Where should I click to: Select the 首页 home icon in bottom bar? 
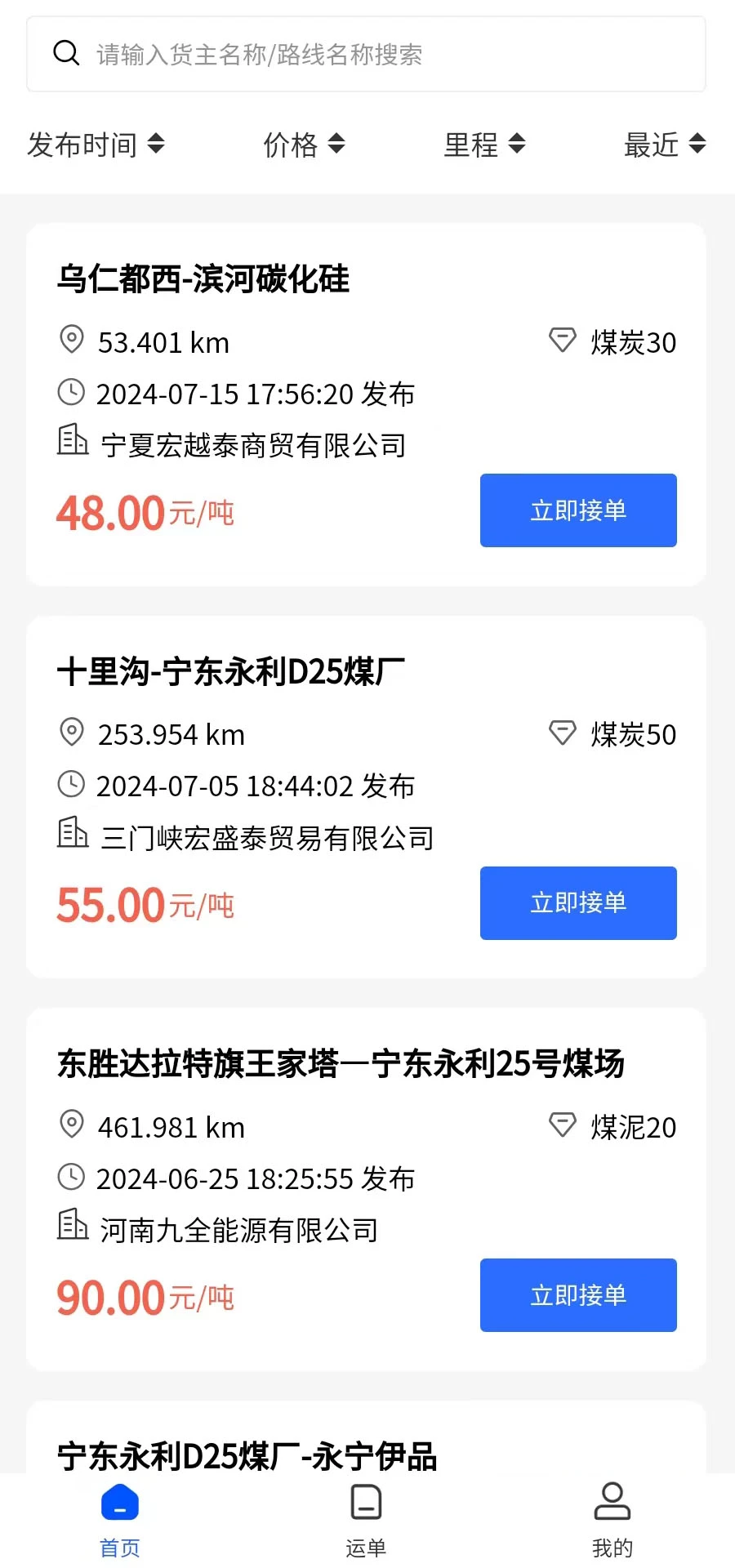[x=119, y=1503]
